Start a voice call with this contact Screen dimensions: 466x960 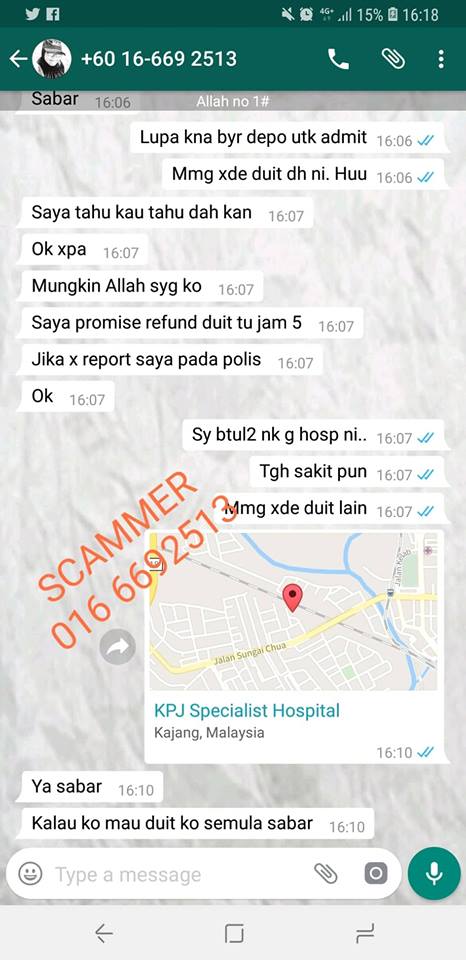pyautogui.click(x=338, y=59)
